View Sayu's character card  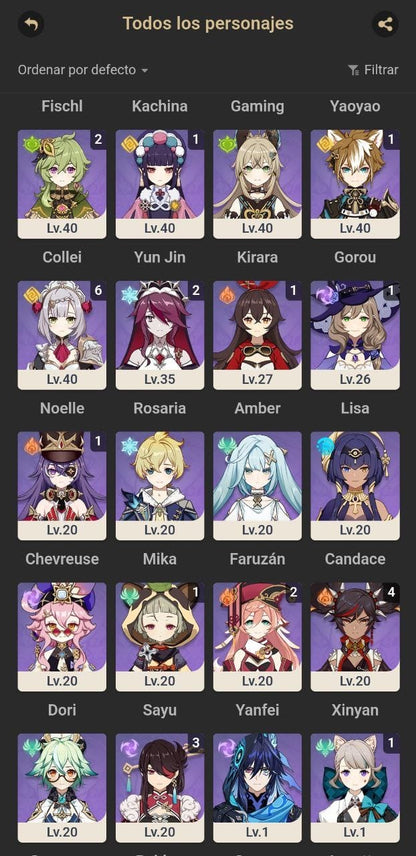tap(160, 637)
